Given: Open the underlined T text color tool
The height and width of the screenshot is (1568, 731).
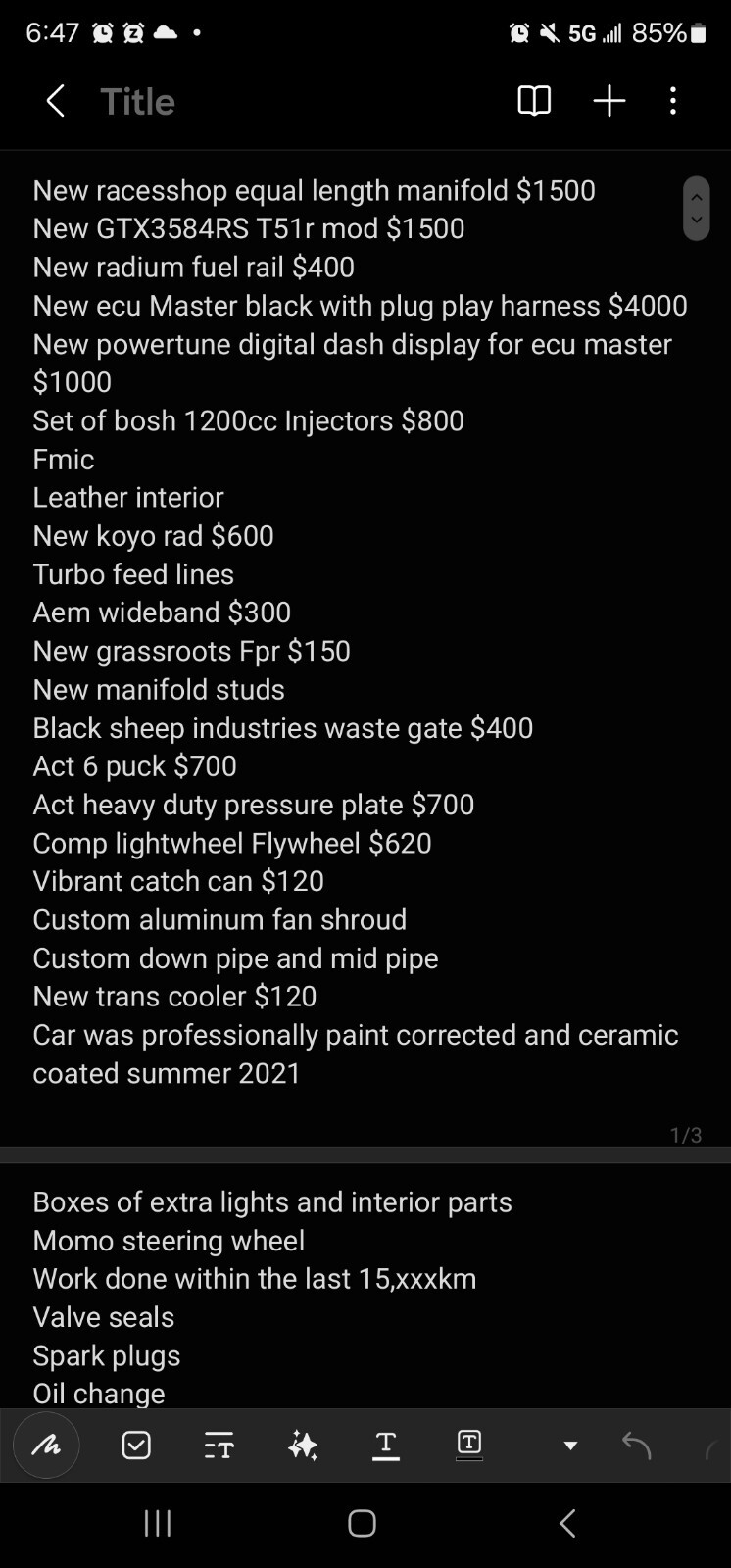Looking at the screenshot, I should pos(386,1445).
